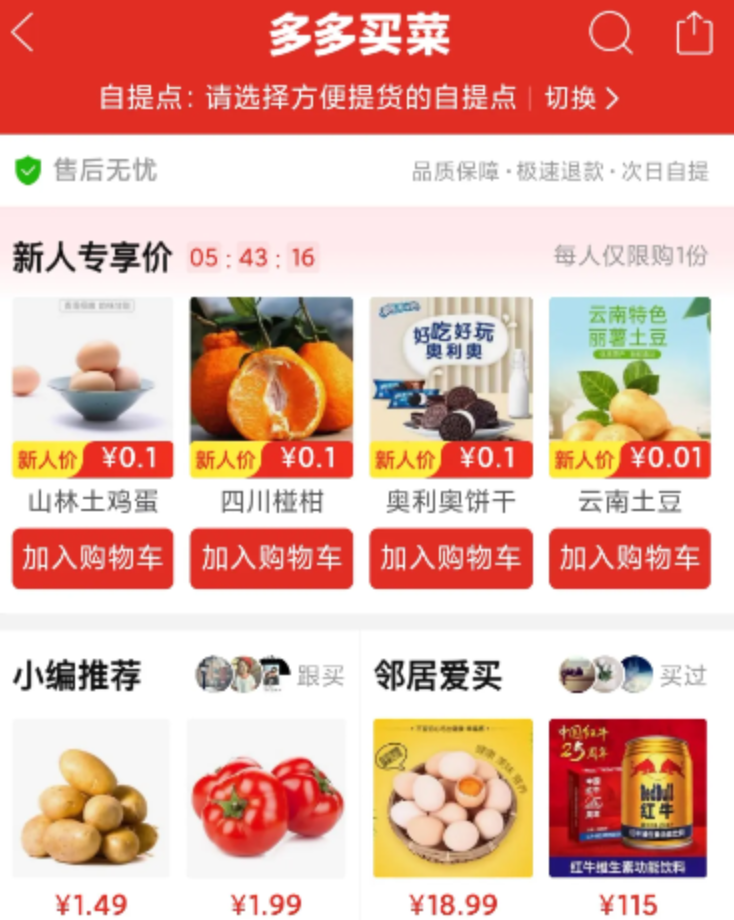This screenshot has width=734, height=920.
Task: Open 跟买 next to 小编推荐
Action: point(320,676)
